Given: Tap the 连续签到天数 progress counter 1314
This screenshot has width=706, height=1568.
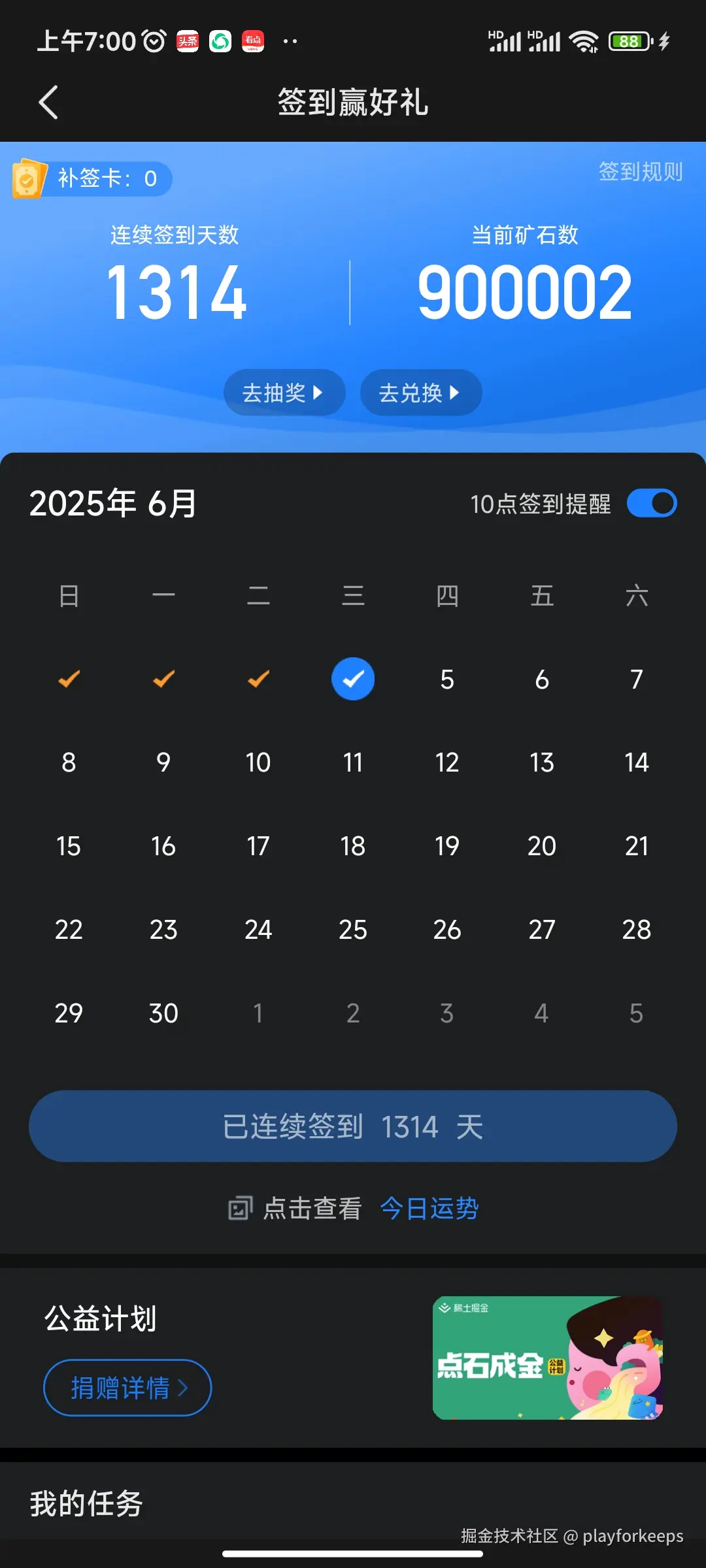Looking at the screenshot, I should pos(175,291).
